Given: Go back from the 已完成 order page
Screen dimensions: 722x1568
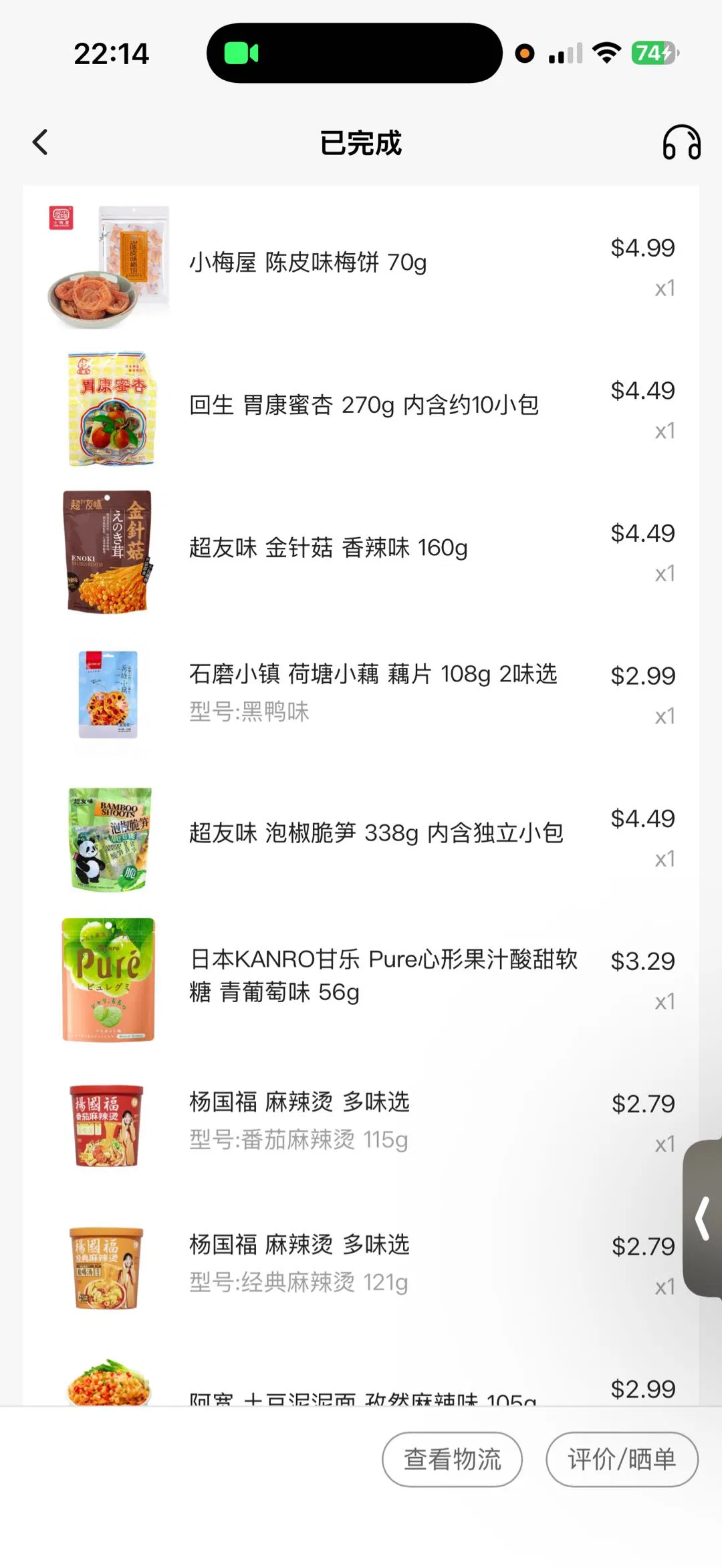Looking at the screenshot, I should [x=41, y=142].
